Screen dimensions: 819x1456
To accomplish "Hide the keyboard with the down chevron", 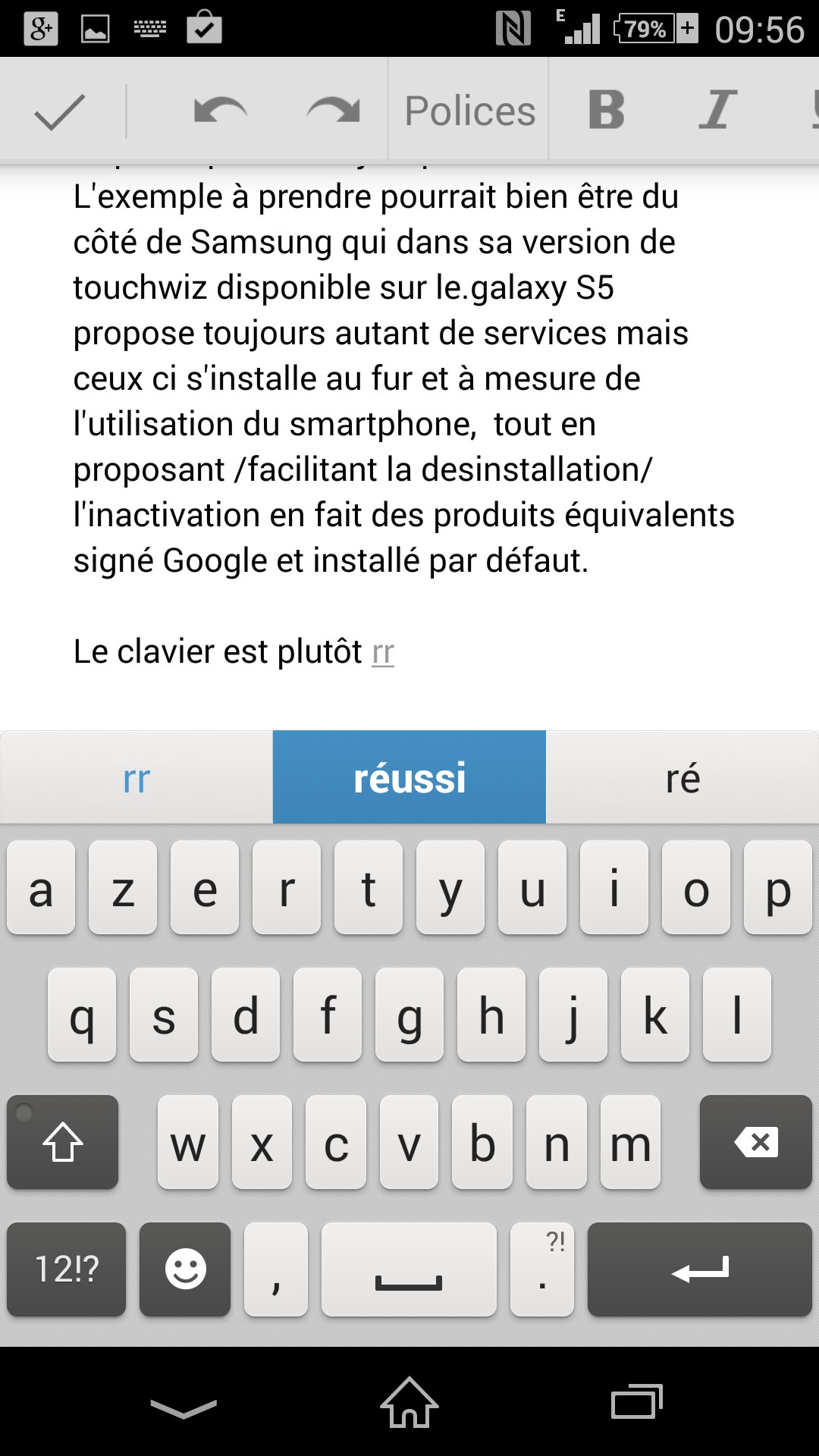I will (184, 1407).
